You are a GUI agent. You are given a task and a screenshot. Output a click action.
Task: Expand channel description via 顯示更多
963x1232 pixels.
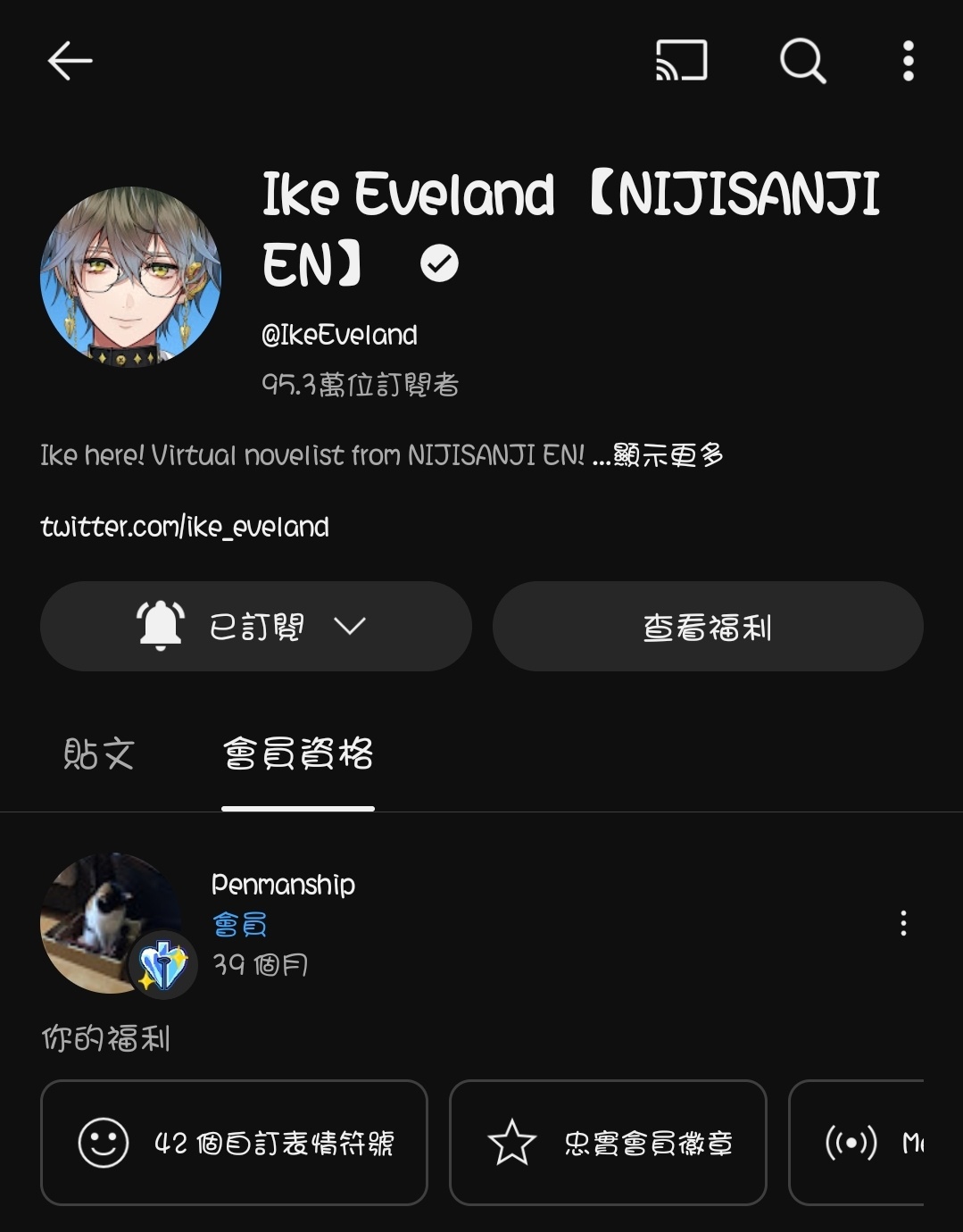point(668,455)
